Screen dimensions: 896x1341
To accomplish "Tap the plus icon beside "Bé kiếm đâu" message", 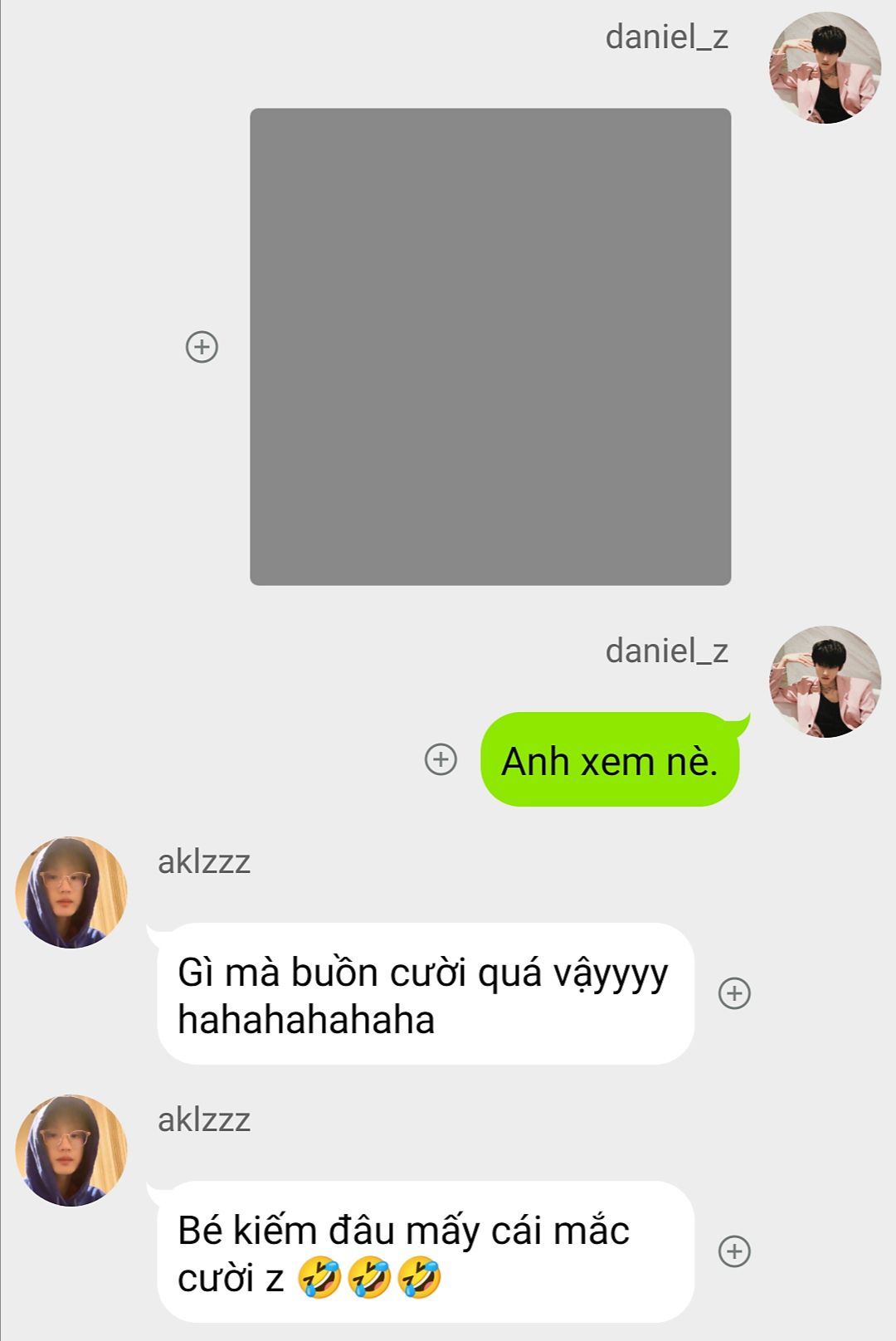I will (734, 1251).
